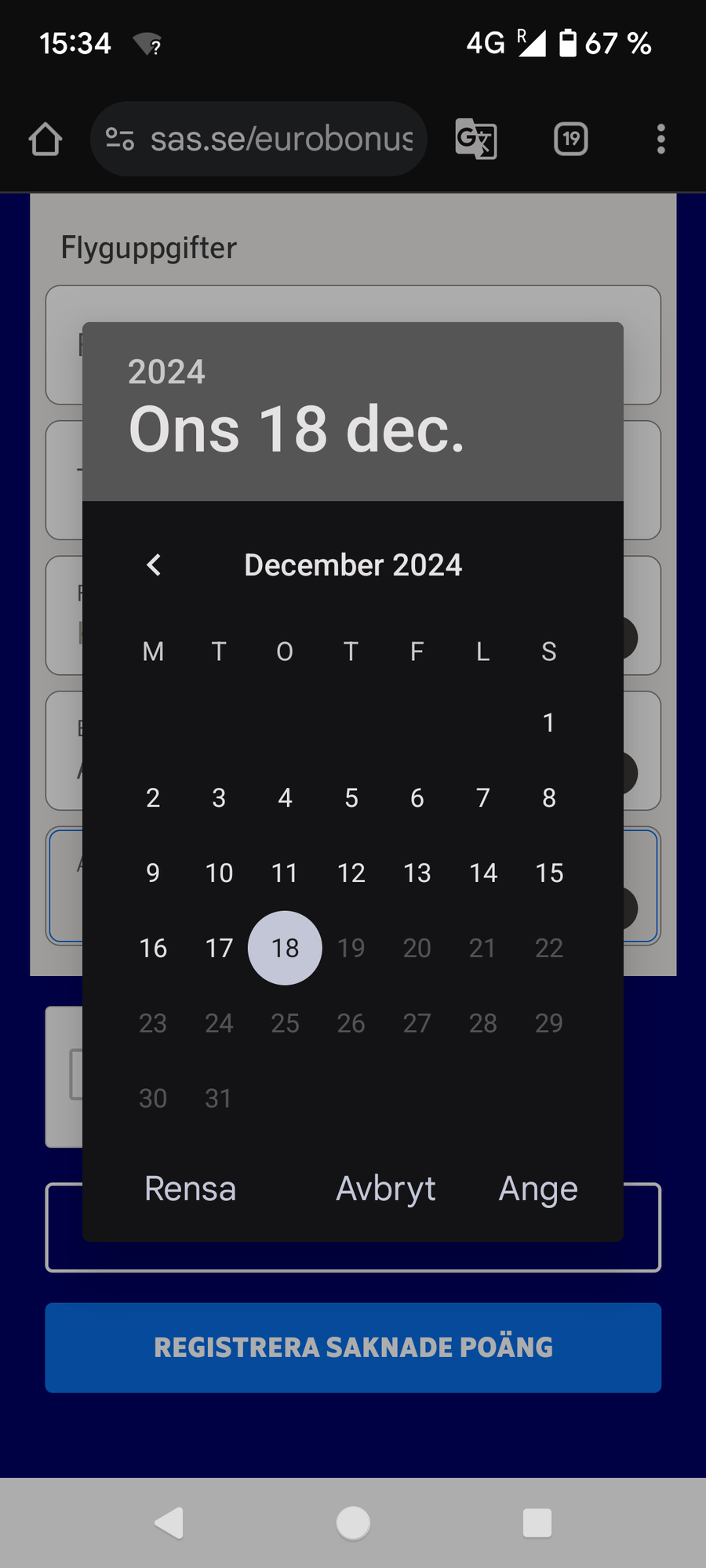
Task: Select December 1 in calendar
Action: click(x=548, y=722)
